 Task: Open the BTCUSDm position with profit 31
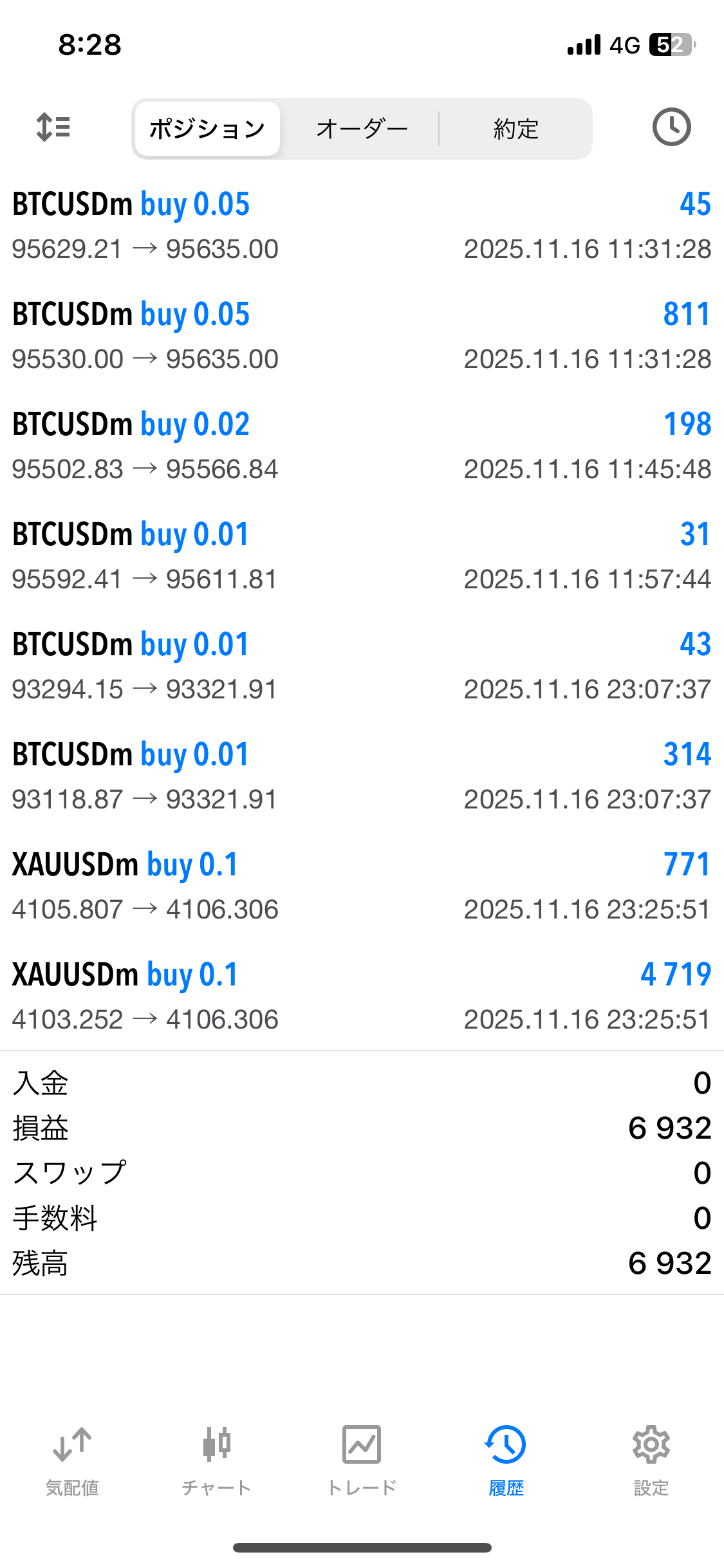point(362,555)
